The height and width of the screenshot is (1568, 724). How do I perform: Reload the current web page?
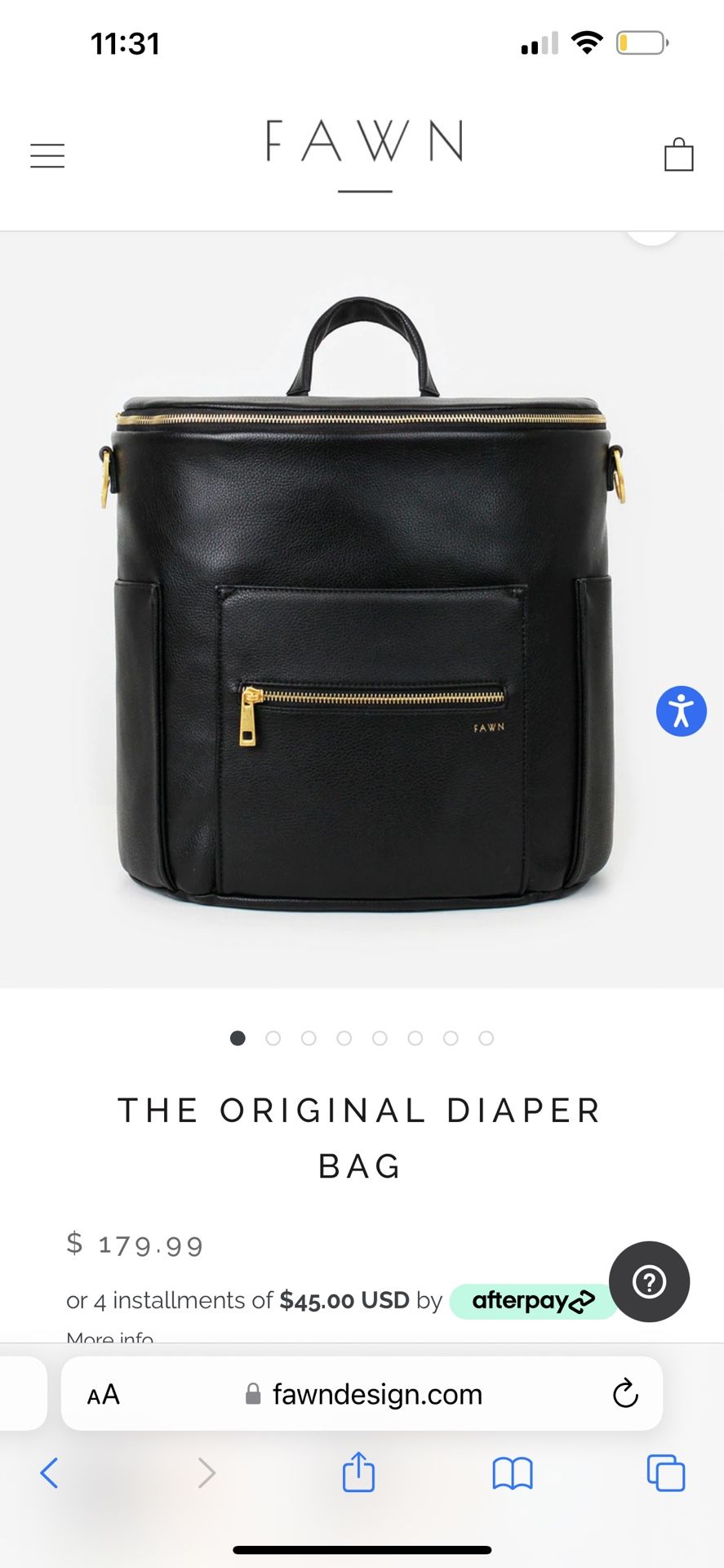click(x=625, y=1393)
